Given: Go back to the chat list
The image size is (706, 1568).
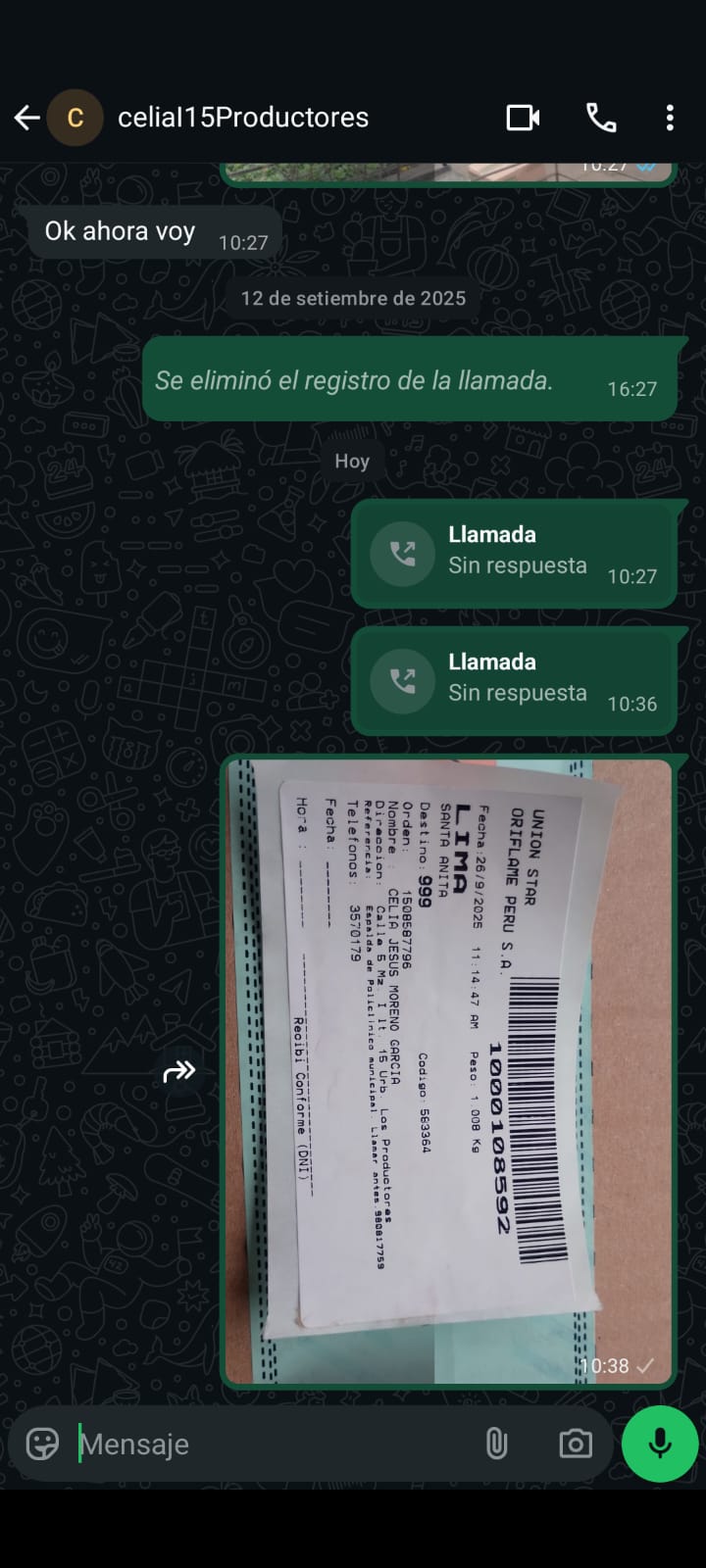Looking at the screenshot, I should click(x=26, y=119).
